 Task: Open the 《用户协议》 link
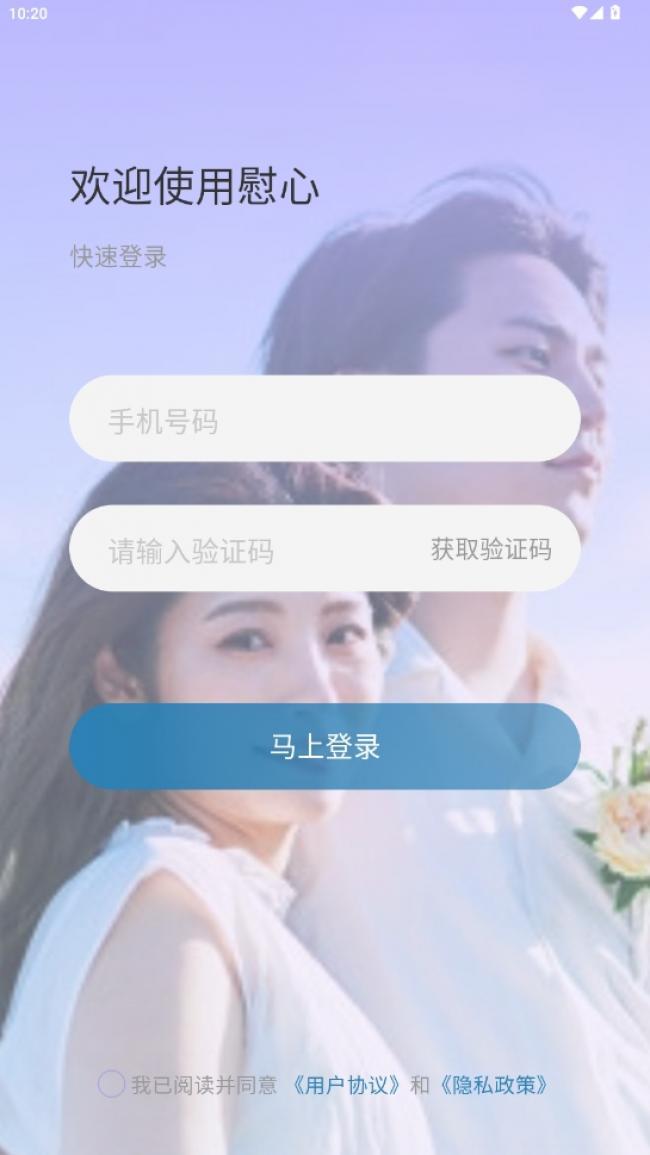(x=347, y=1085)
